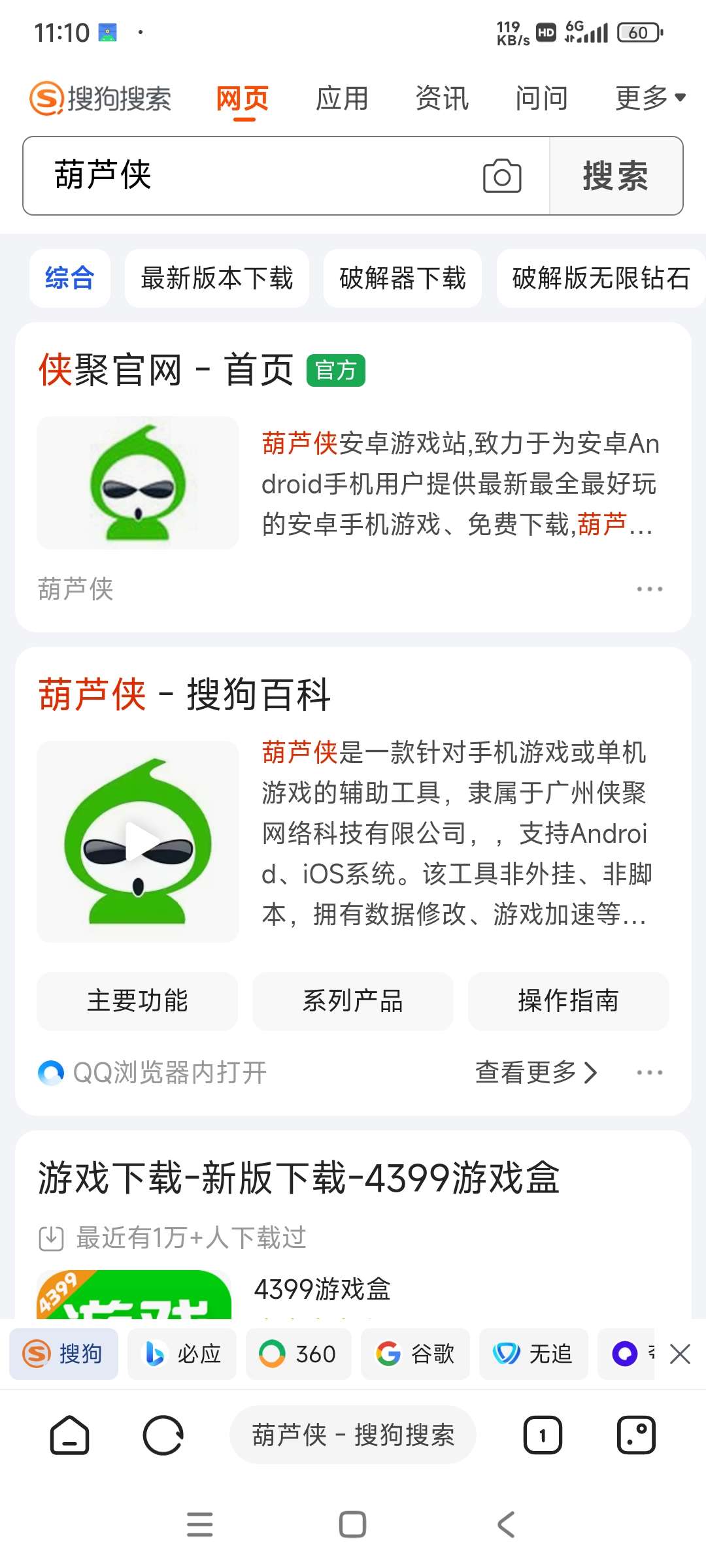
Task: Open the 问问 tab
Action: tap(541, 99)
